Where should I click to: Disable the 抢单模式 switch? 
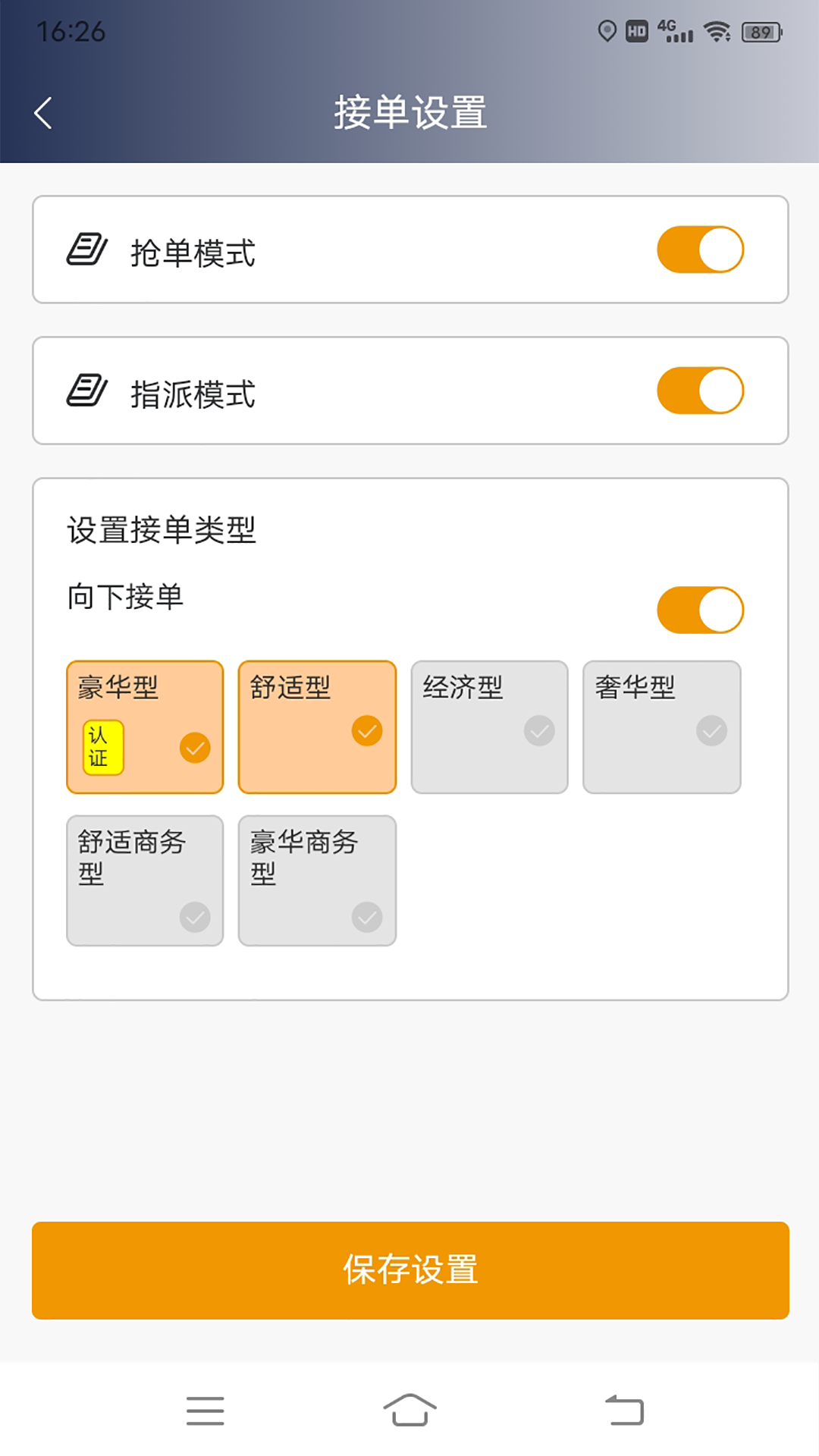pos(699,249)
